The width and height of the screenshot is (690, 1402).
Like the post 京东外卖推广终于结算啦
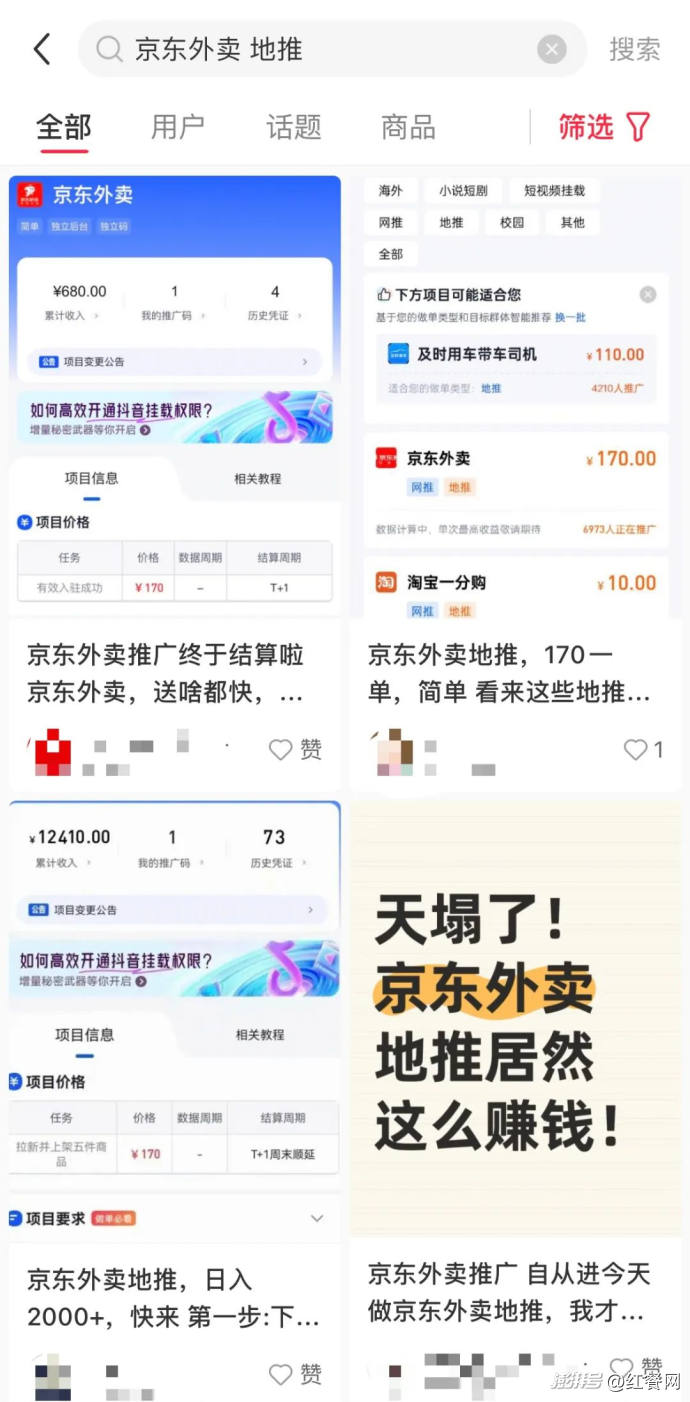[282, 749]
